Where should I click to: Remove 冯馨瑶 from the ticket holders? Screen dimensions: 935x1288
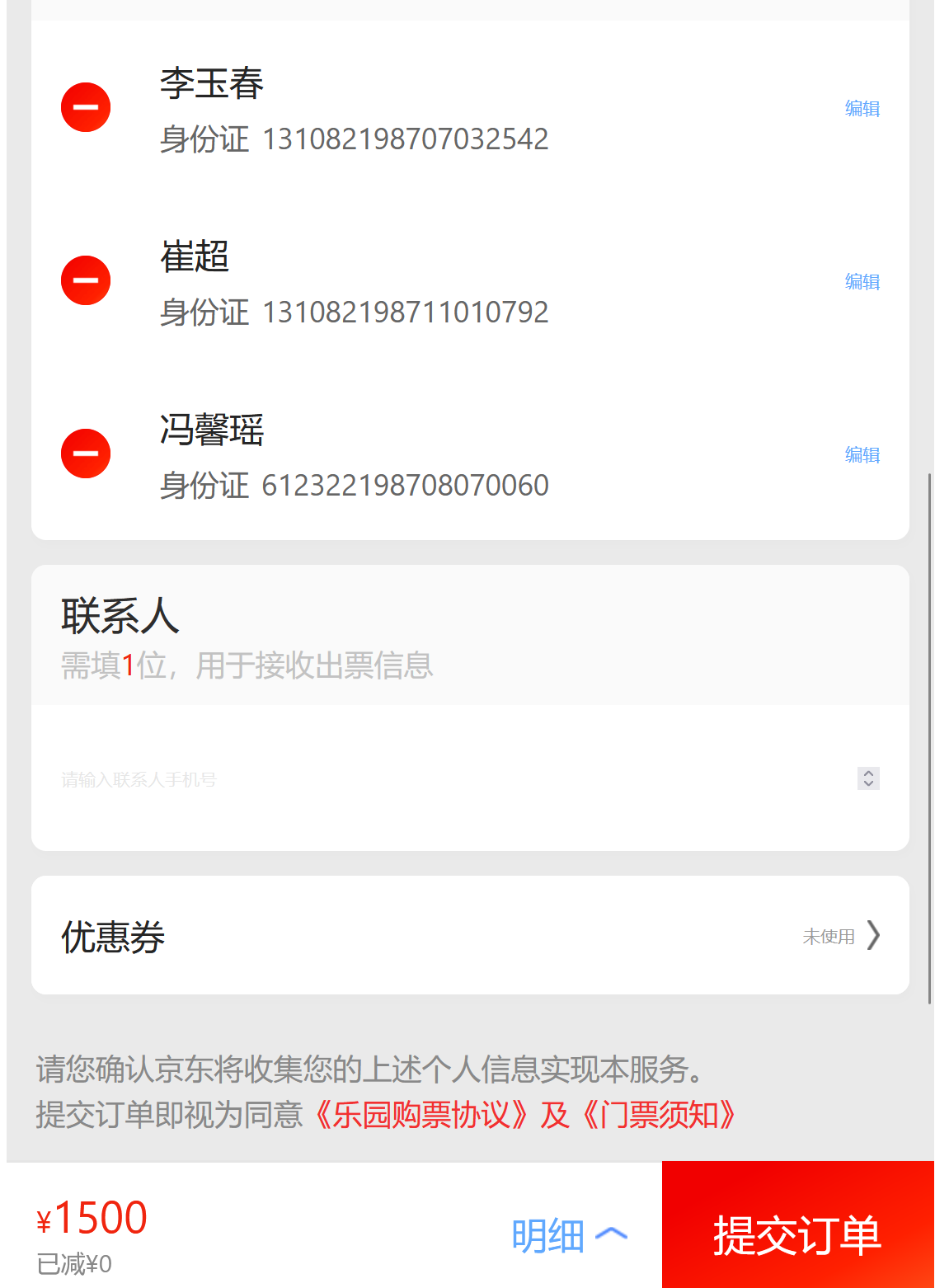click(x=86, y=454)
